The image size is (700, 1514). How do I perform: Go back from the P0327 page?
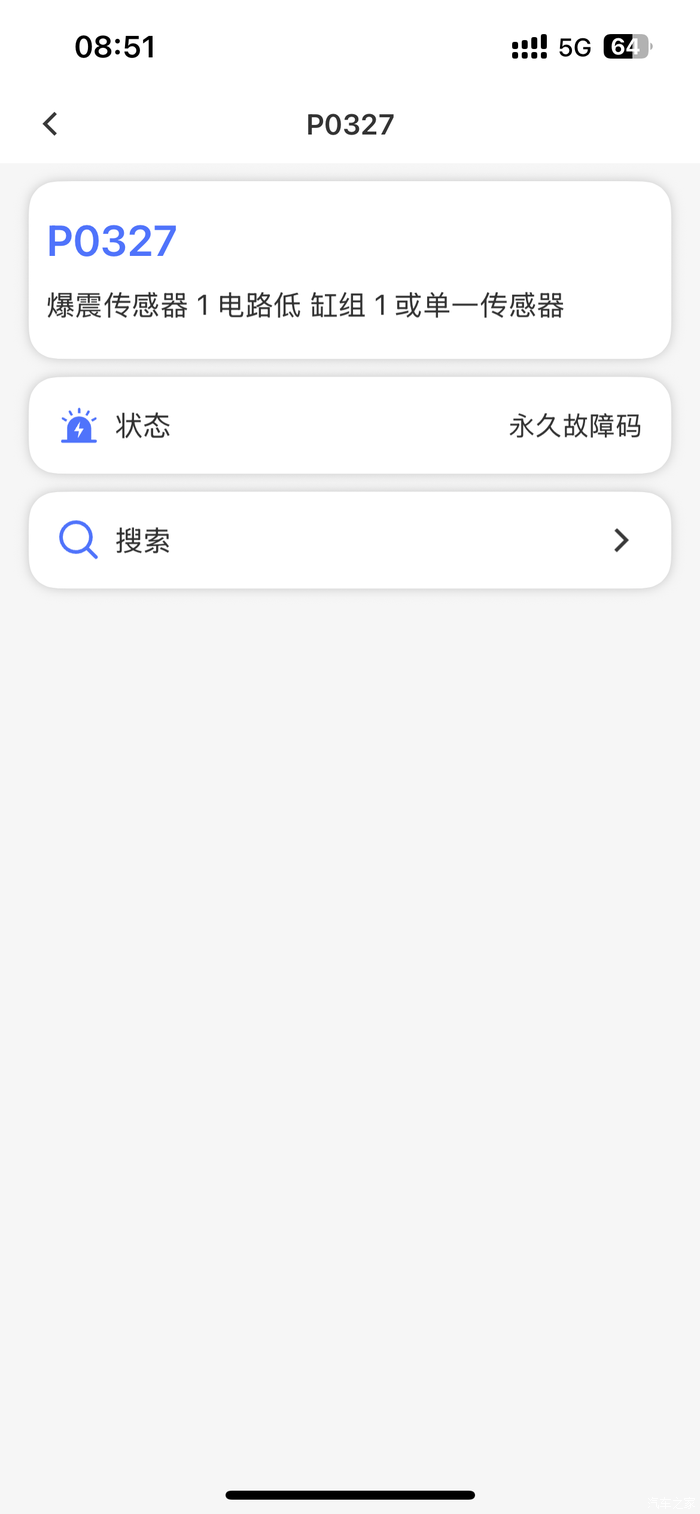click(x=50, y=124)
